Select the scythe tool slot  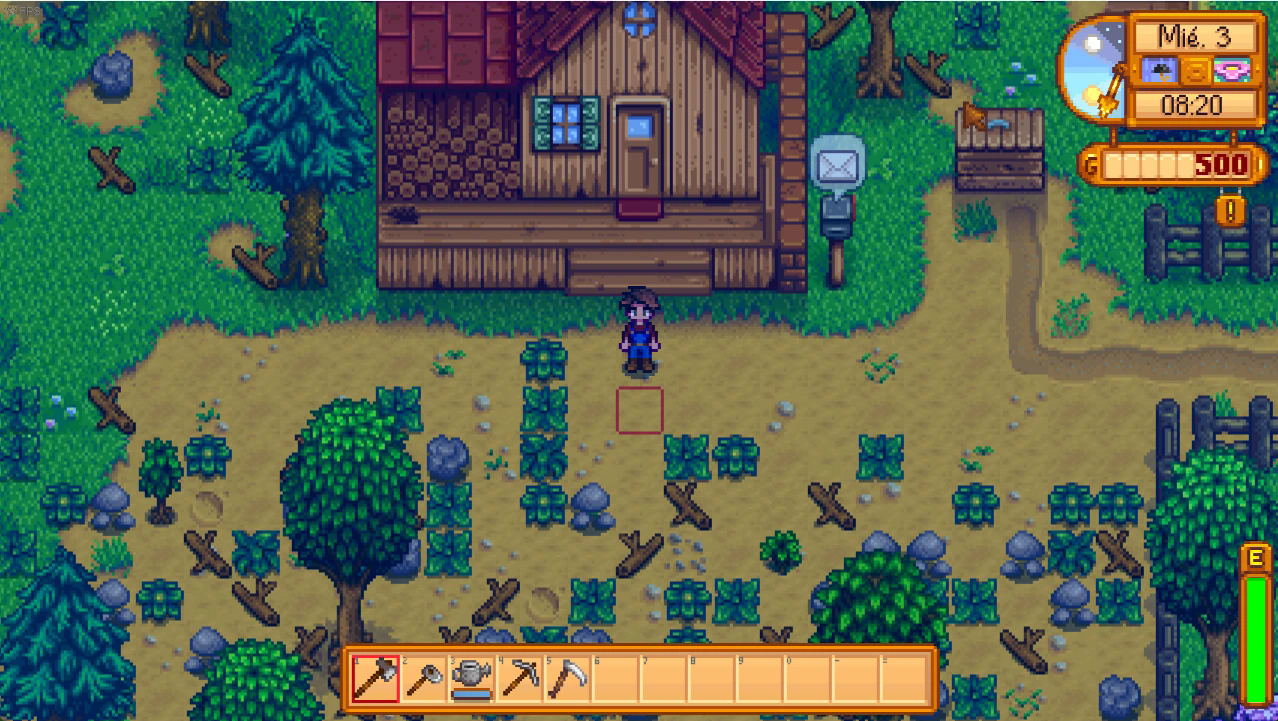568,680
